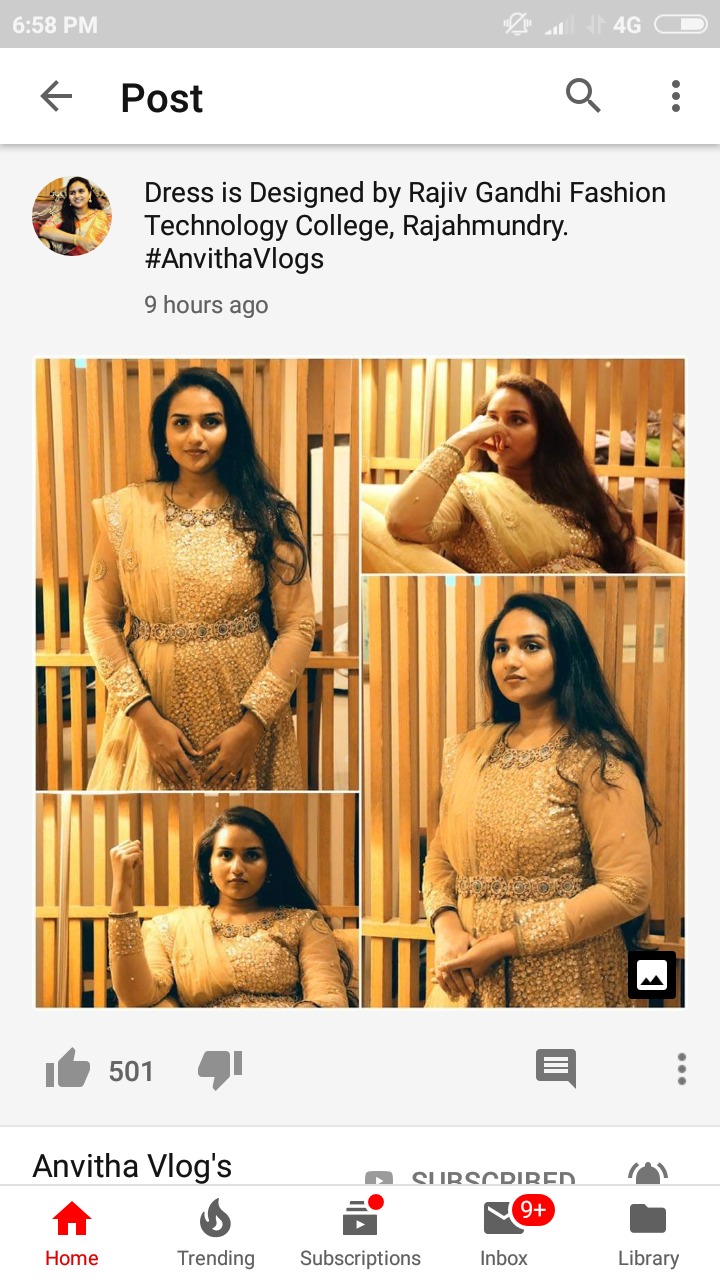Open the posted dress photo collage

[x=360, y=683]
